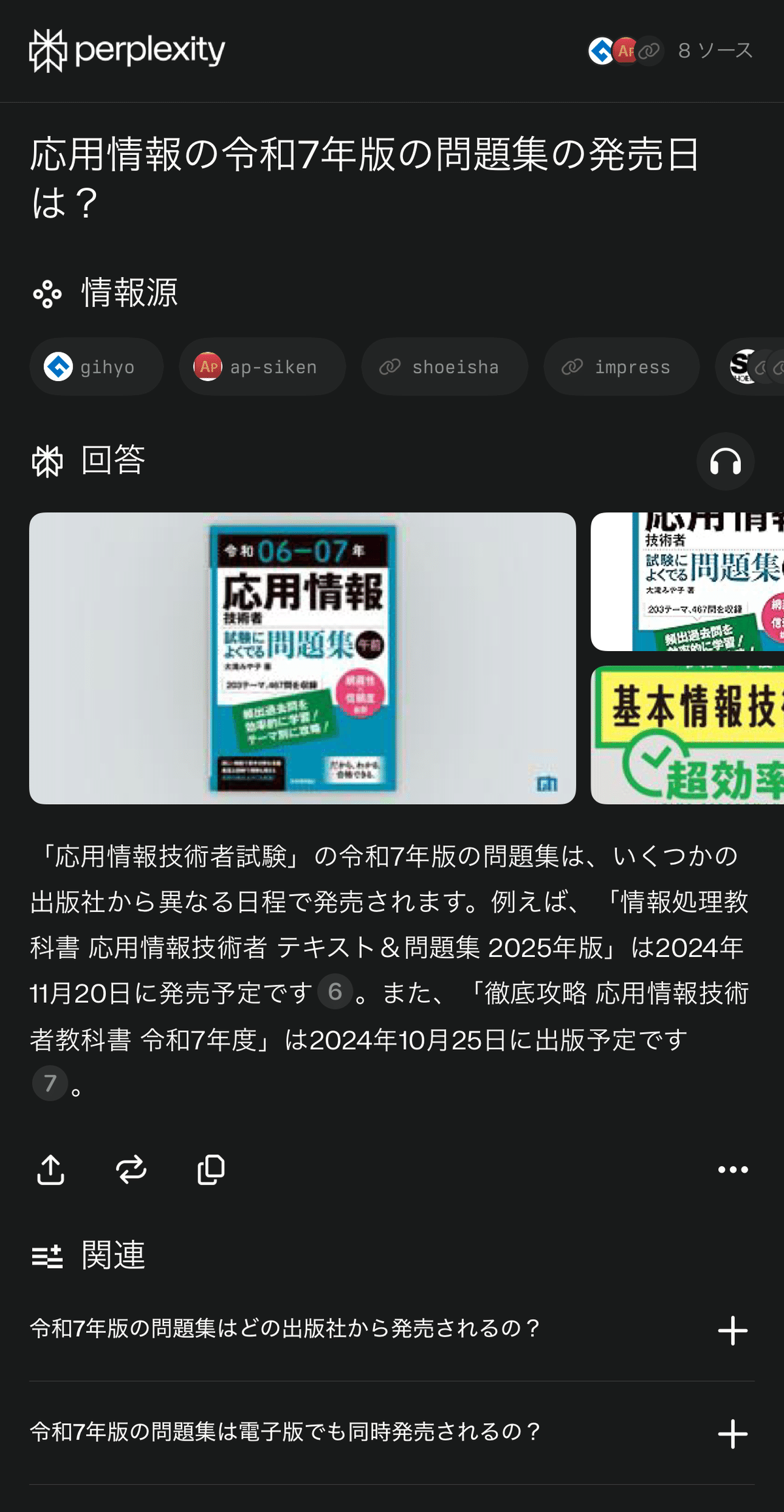Open the 基本情報 超効率 image tile
784x1512 pixels.
[x=687, y=735]
